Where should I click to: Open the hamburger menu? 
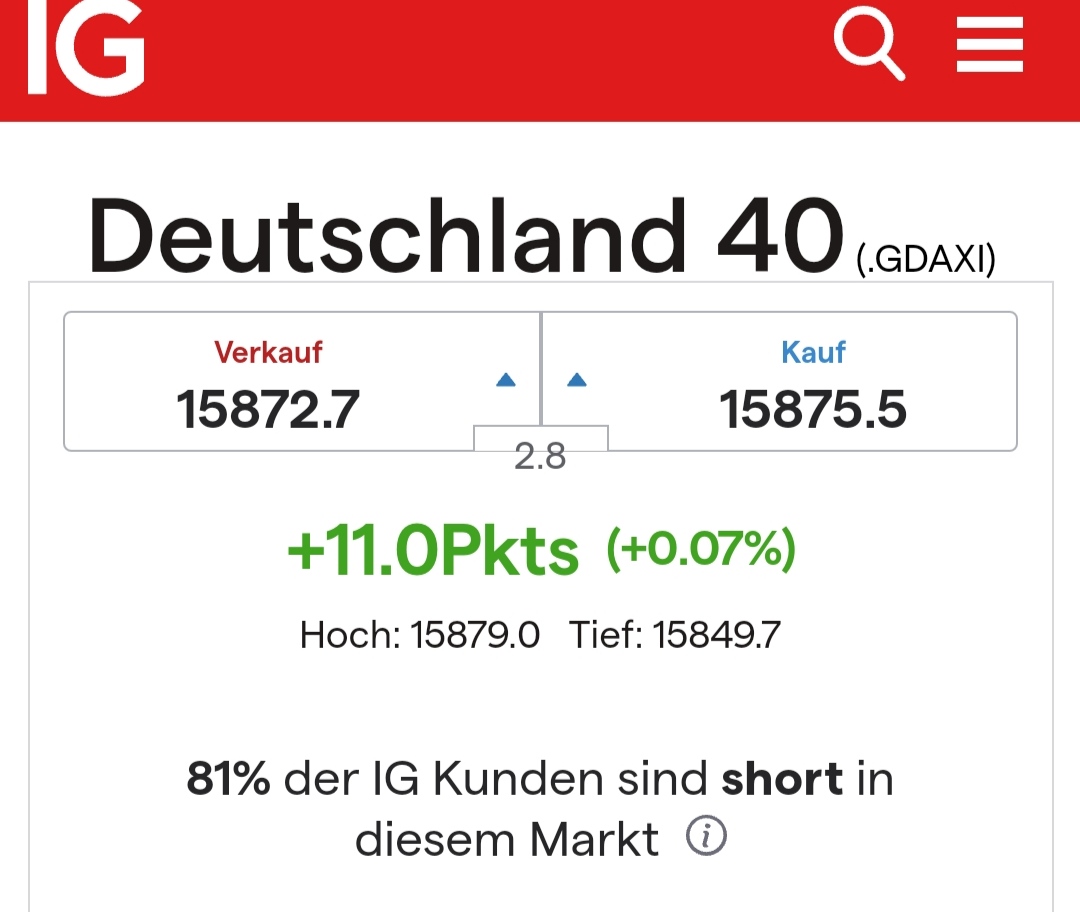tap(989, 46)
